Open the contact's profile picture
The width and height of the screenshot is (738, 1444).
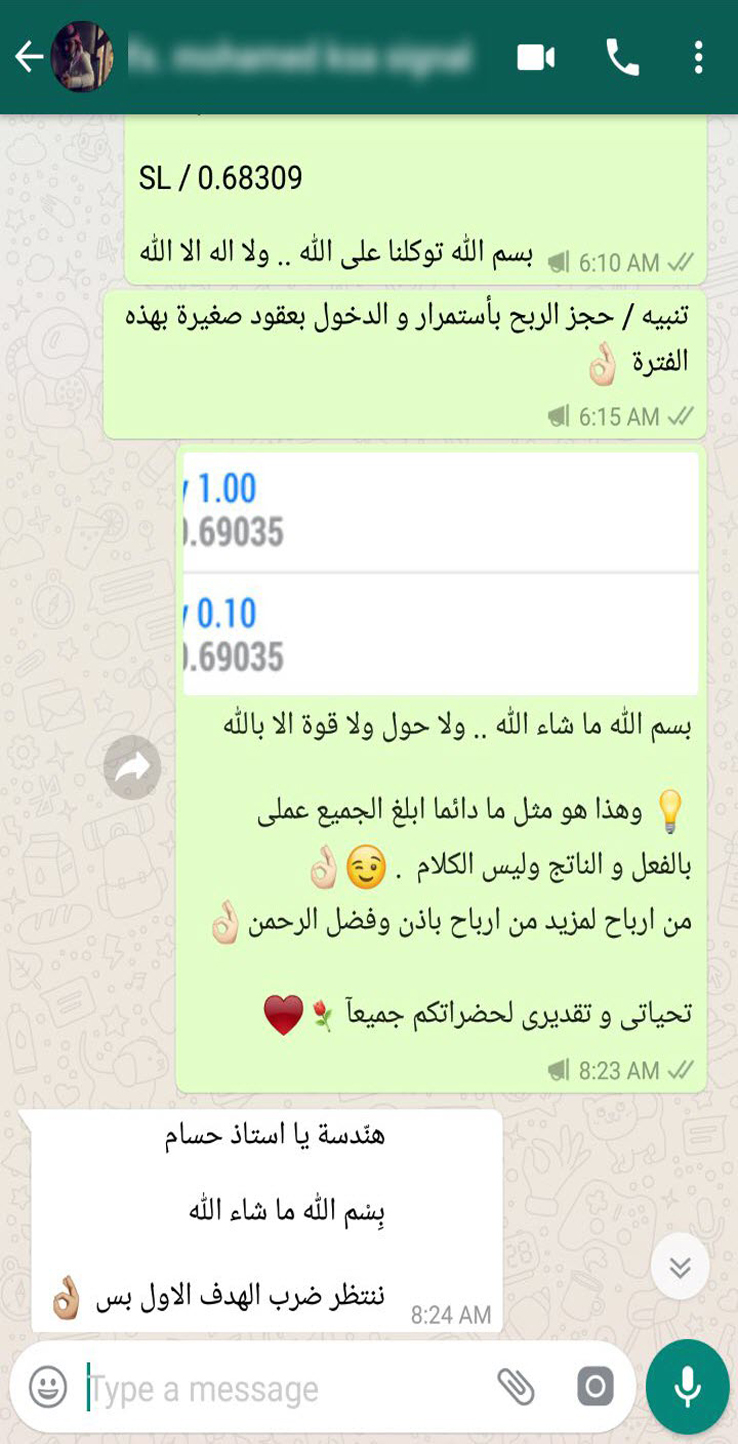82,58
